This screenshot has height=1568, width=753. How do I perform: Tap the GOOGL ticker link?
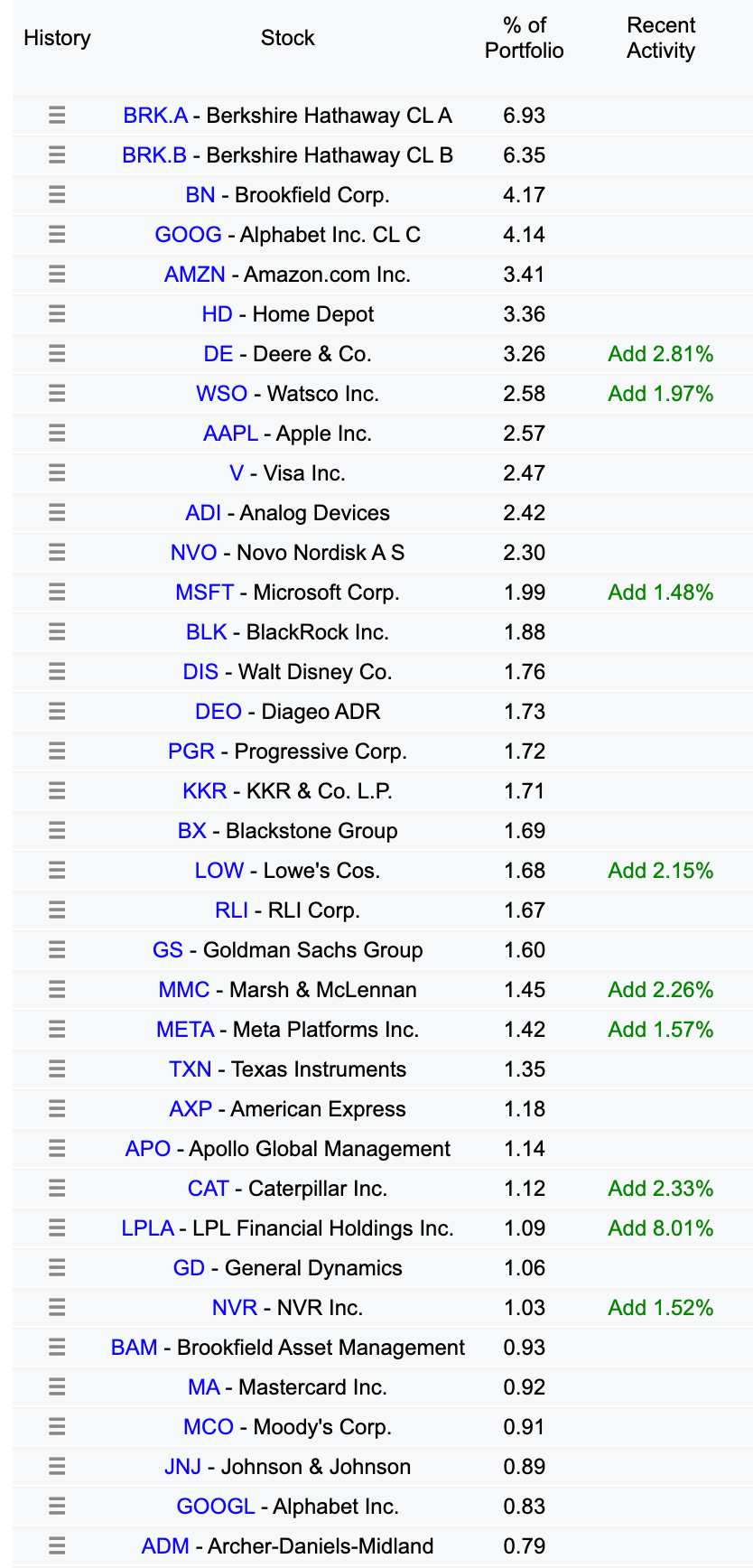pos(216,1507)
